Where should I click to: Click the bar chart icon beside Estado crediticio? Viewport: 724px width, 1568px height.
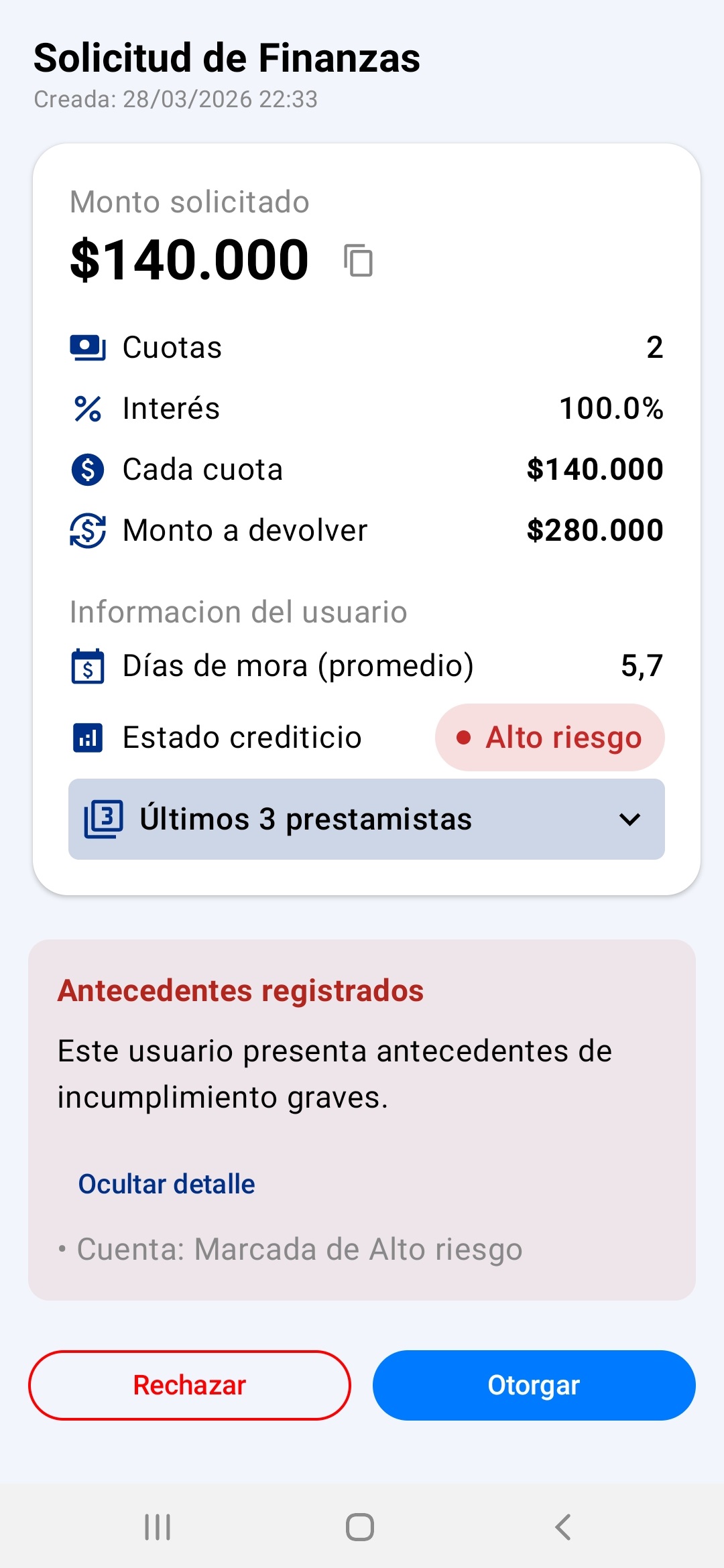click(88, 738)
